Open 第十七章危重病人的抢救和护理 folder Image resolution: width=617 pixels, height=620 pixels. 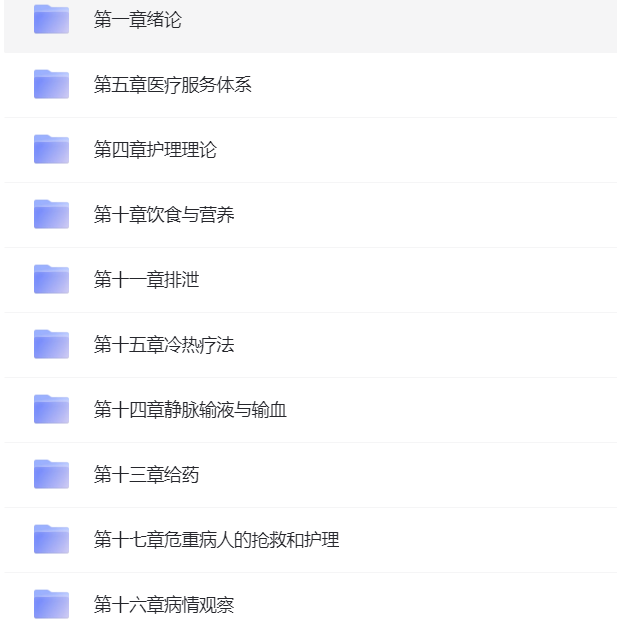click(216, 540)
